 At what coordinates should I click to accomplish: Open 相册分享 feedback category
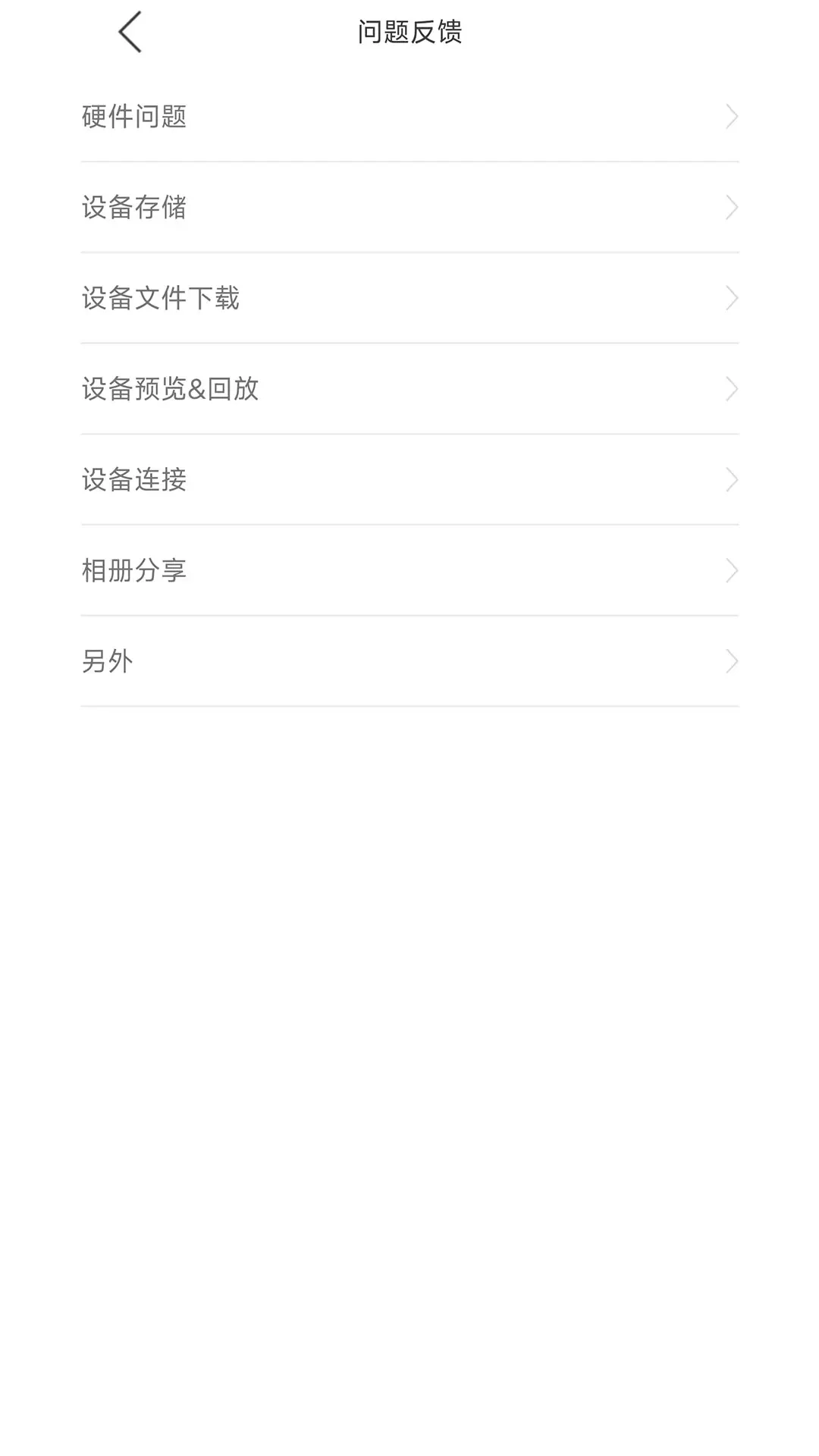(409, 570)
